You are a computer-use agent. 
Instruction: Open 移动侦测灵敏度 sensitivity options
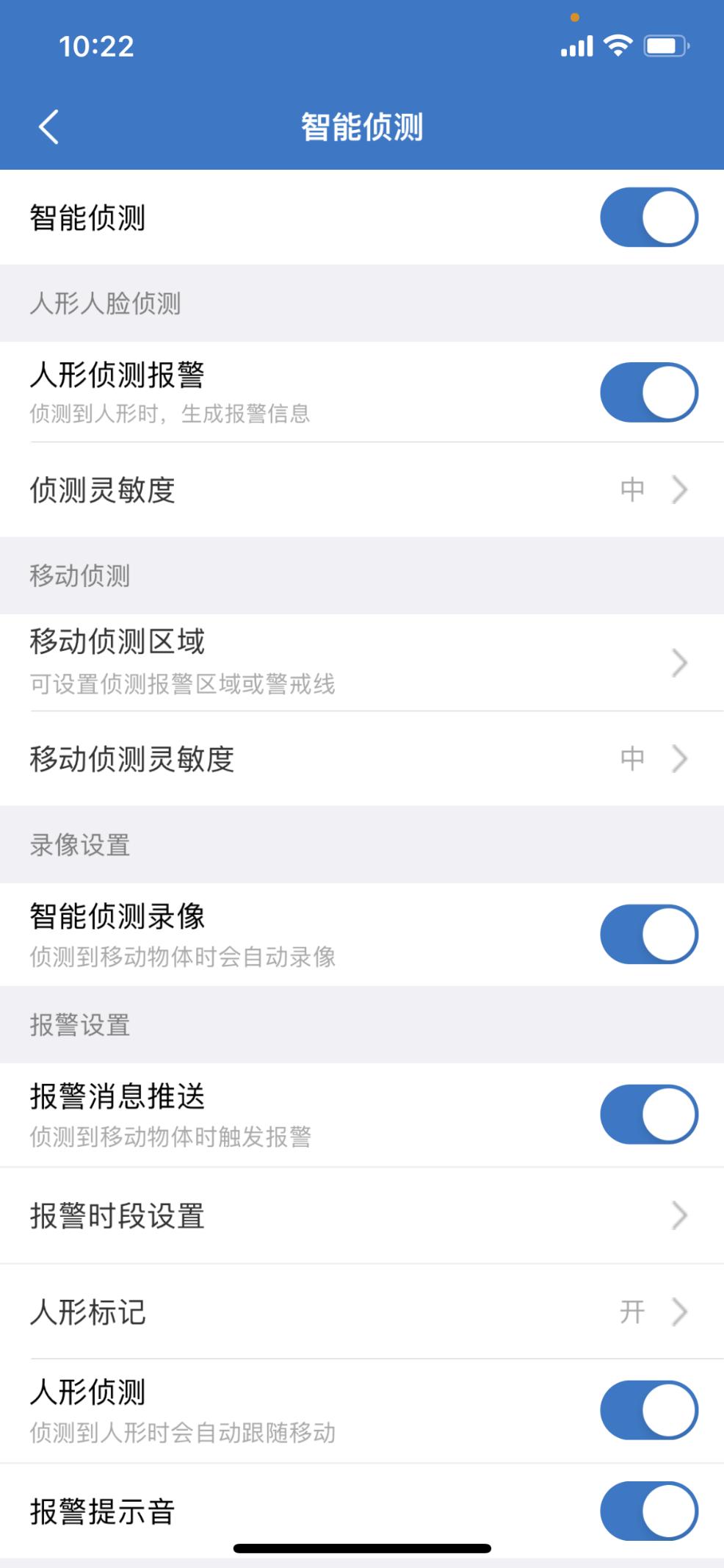click(362, 759)
